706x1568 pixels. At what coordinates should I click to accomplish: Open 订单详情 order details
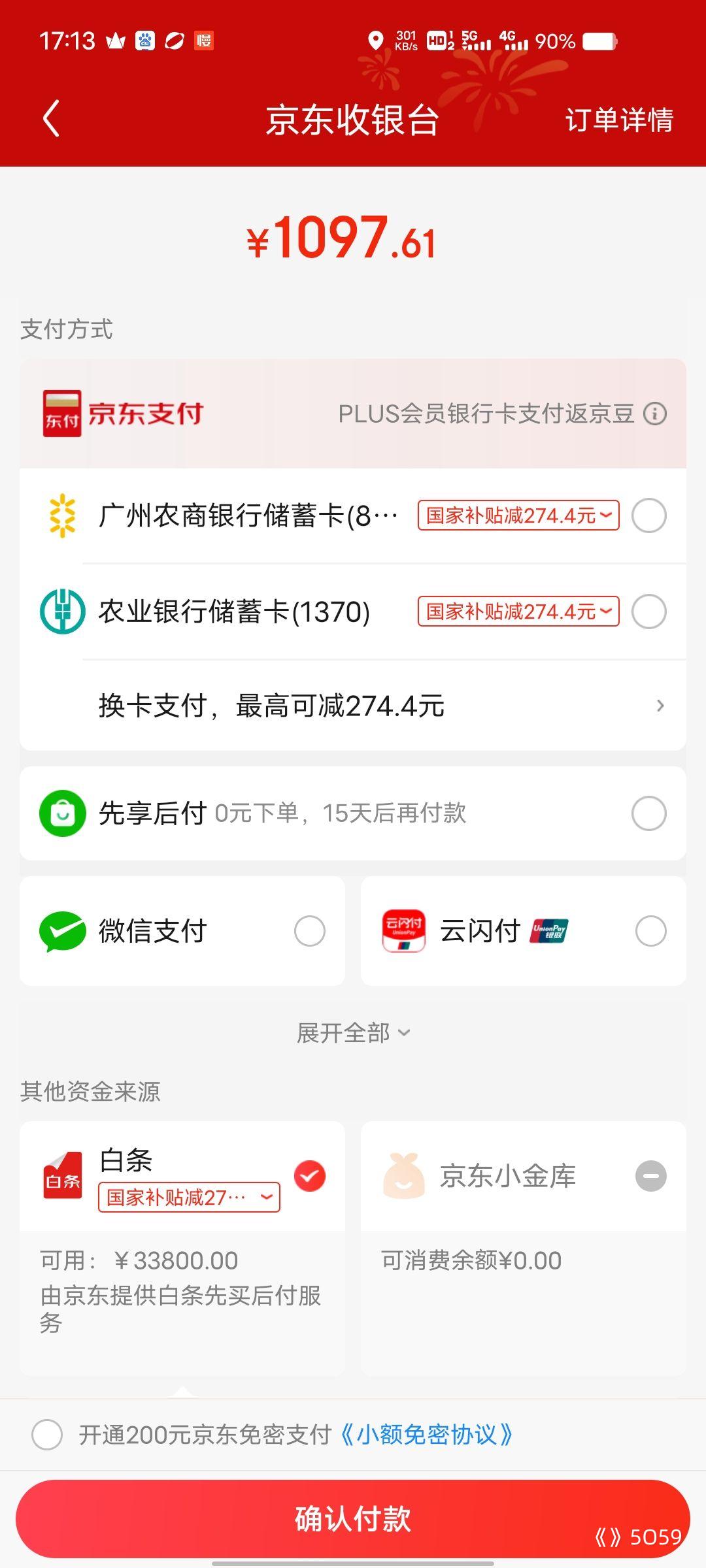point(618,120)
